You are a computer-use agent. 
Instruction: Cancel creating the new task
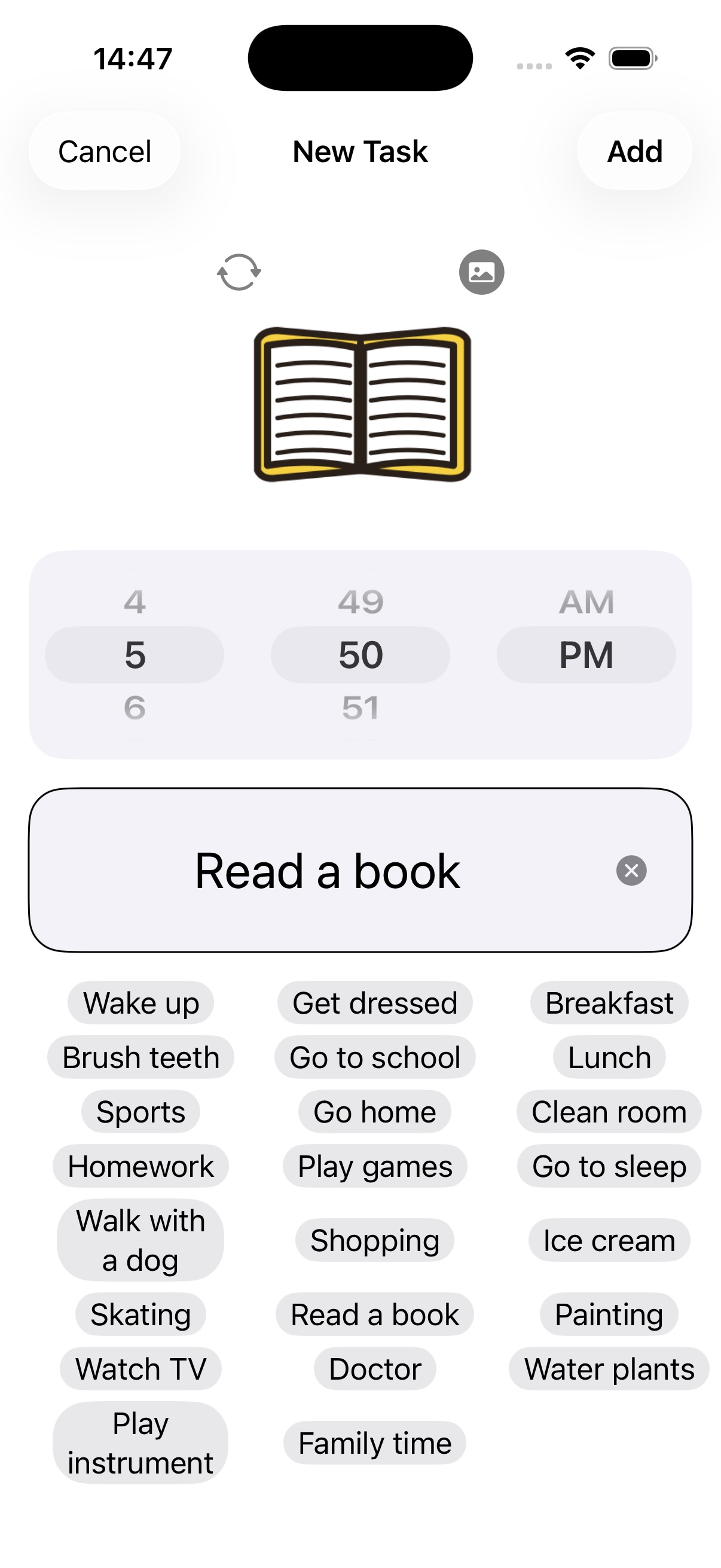click(x=105, y=151)
